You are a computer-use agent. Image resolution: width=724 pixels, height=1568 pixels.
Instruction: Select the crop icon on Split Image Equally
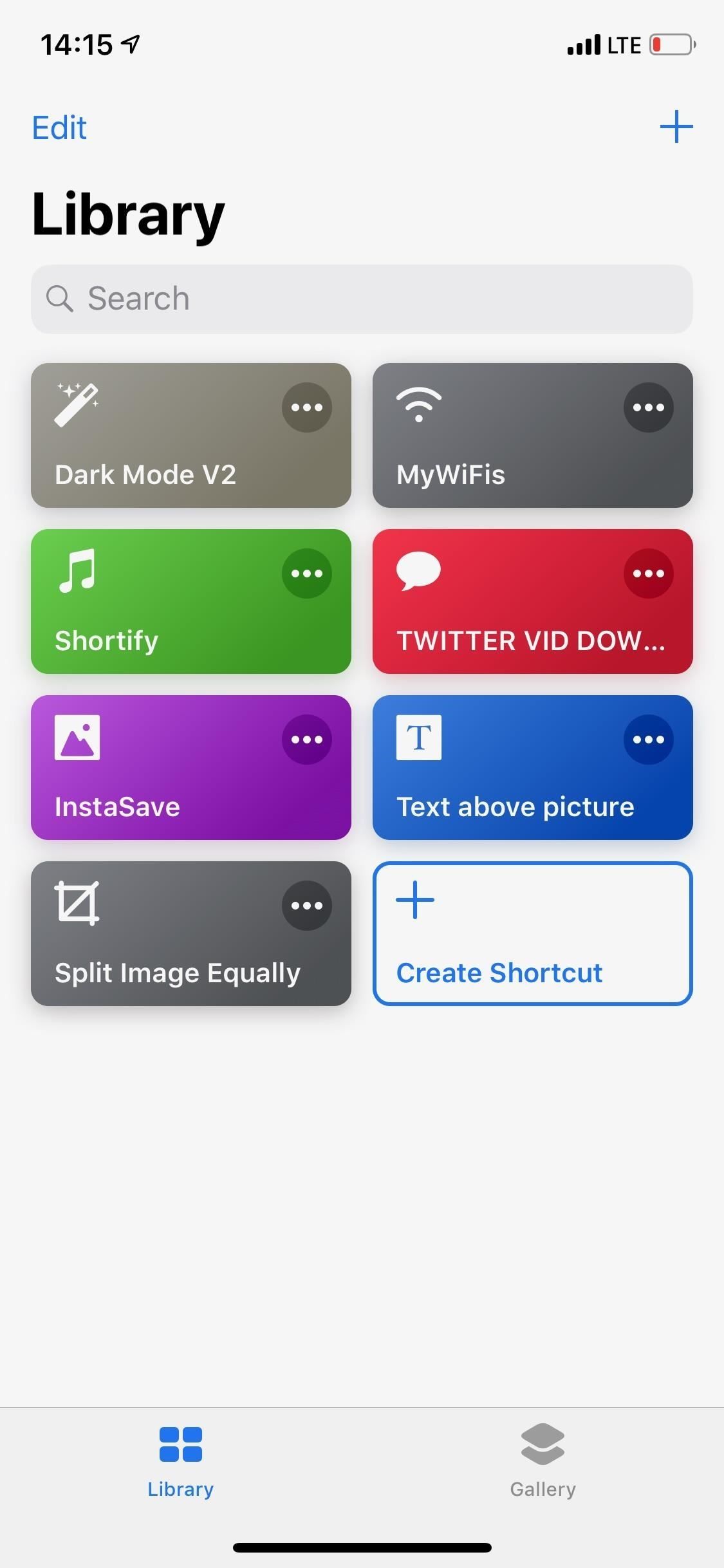point(77,904)
